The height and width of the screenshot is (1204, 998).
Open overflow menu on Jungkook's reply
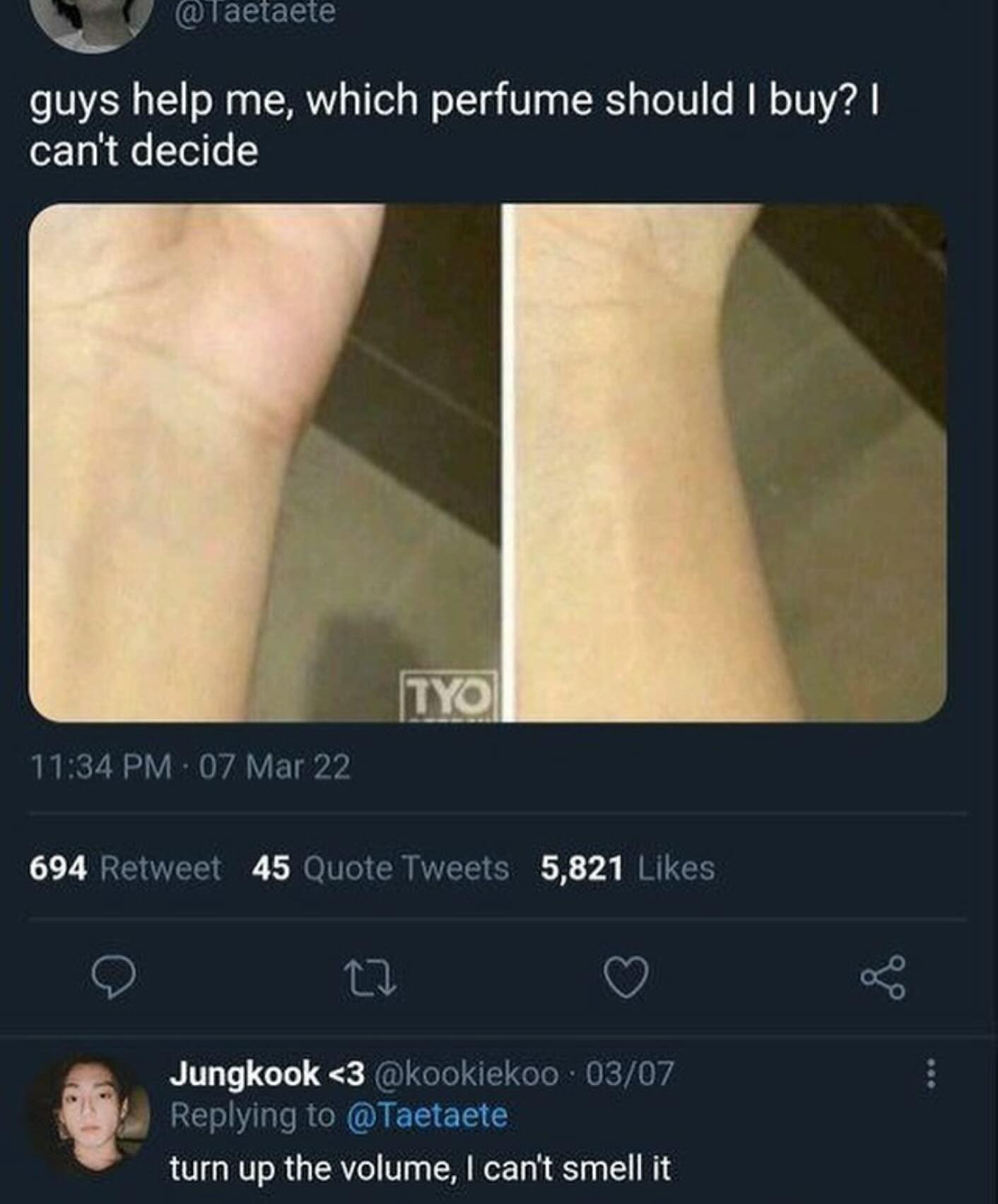931,1074
